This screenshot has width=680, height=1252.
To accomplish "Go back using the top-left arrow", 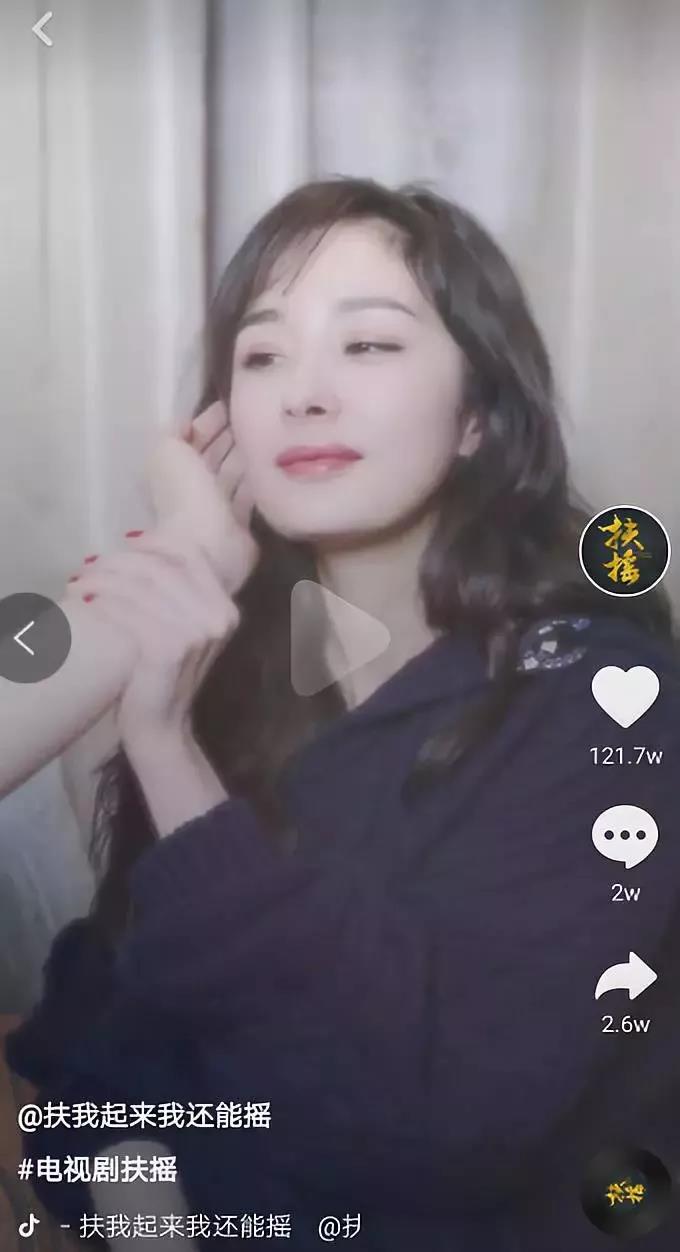I will tap(42, 29).
